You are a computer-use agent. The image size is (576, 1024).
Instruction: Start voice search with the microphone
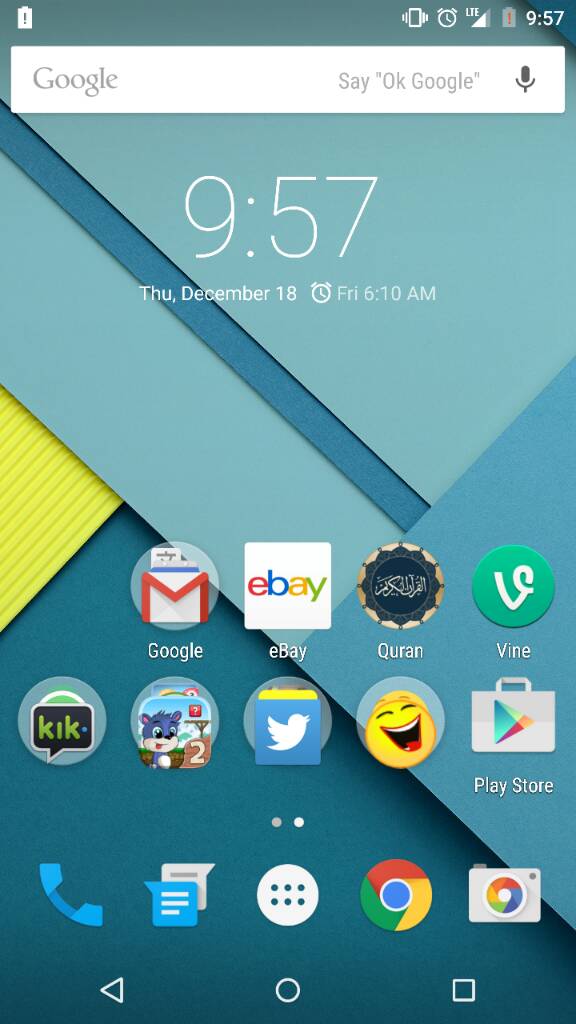525,80
